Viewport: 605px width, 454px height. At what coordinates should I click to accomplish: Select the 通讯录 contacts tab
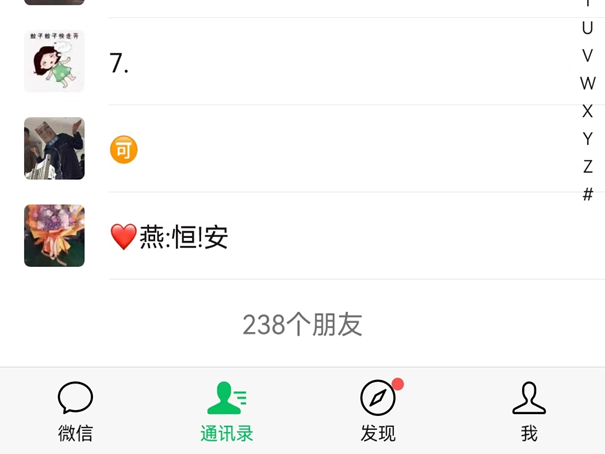(226, 411)
